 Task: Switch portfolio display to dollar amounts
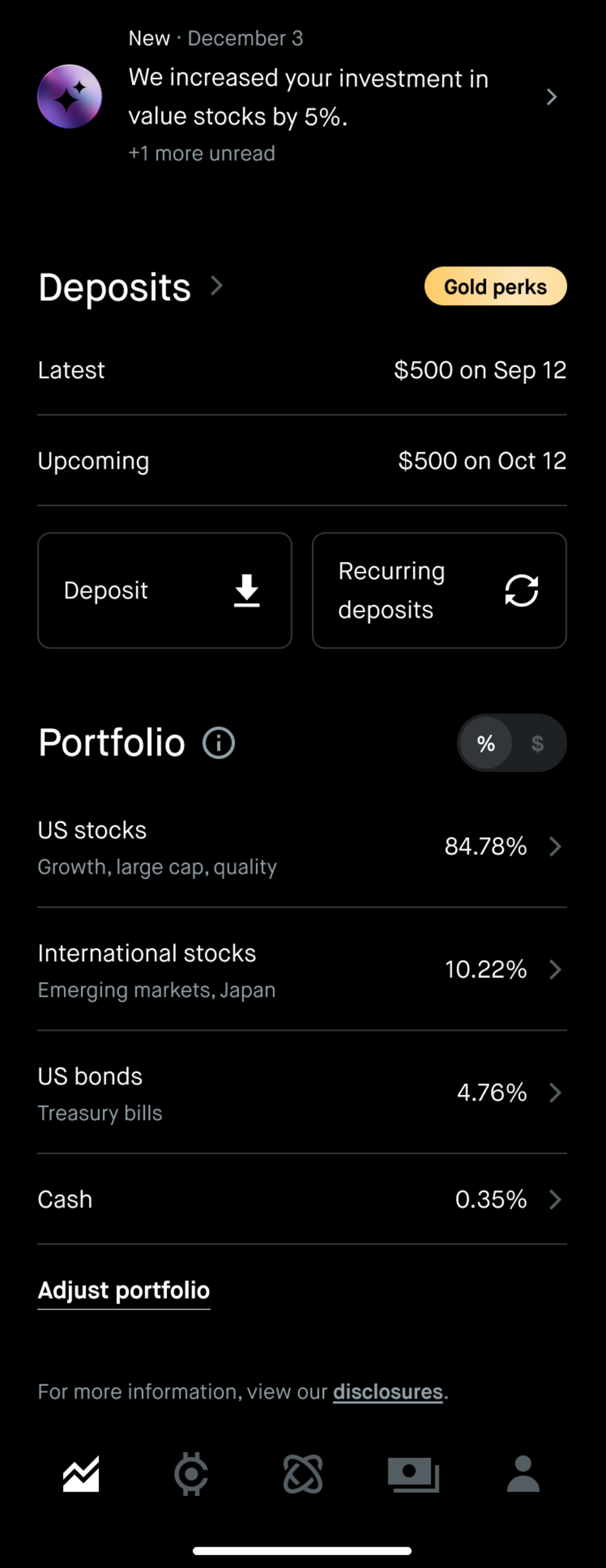click(537, 743)
